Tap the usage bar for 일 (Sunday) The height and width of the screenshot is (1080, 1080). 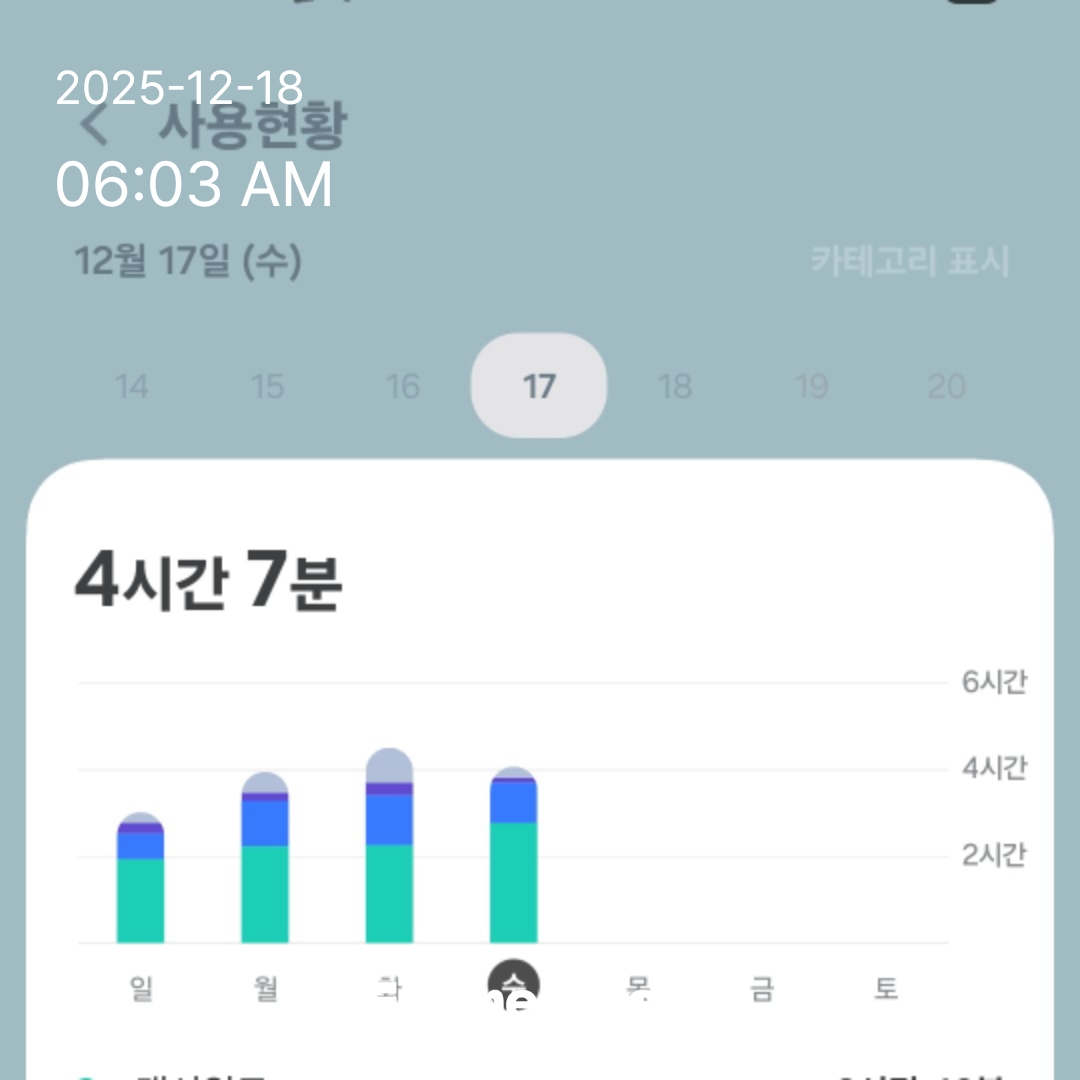click(x=141, y=880)
